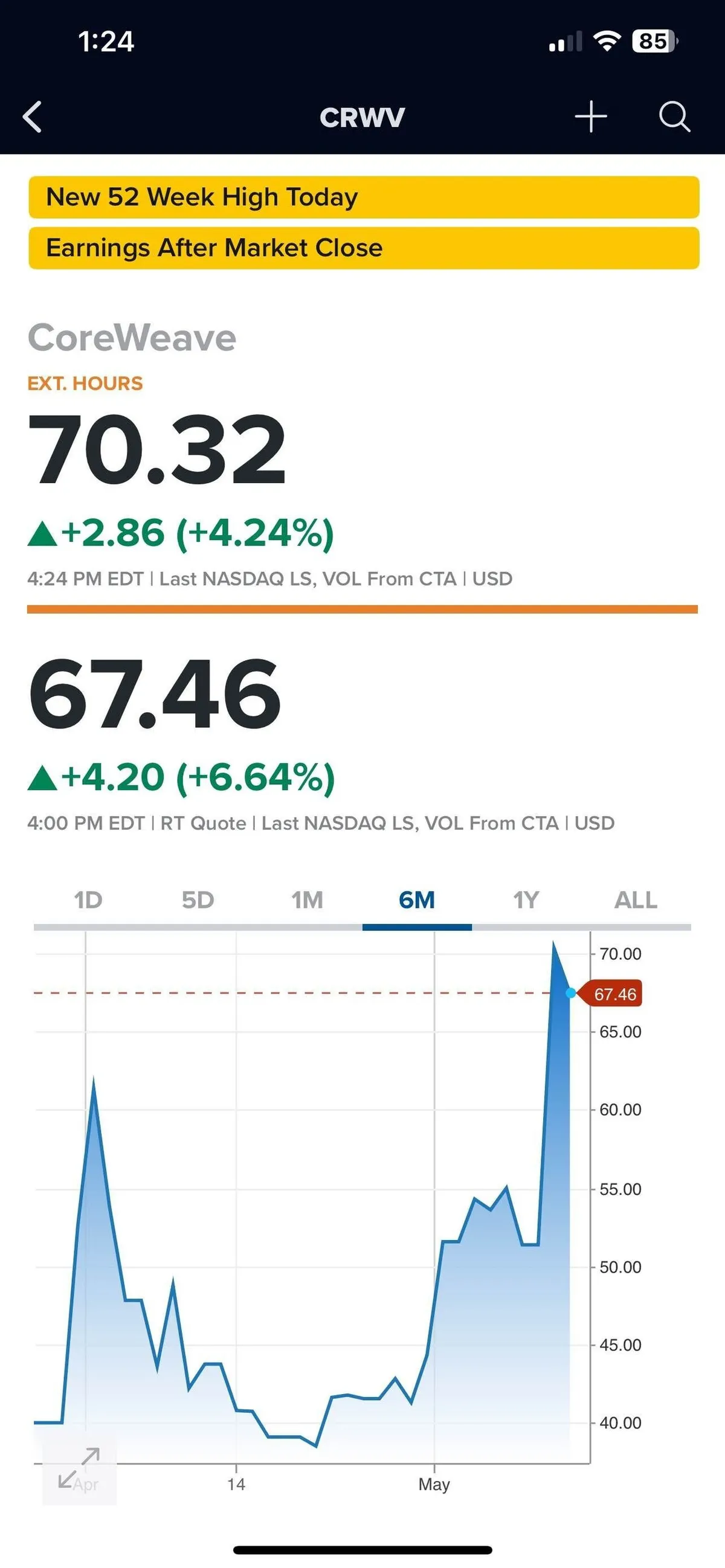Show the 1M chart range
725x1568 pixels.
pos(308,899)
